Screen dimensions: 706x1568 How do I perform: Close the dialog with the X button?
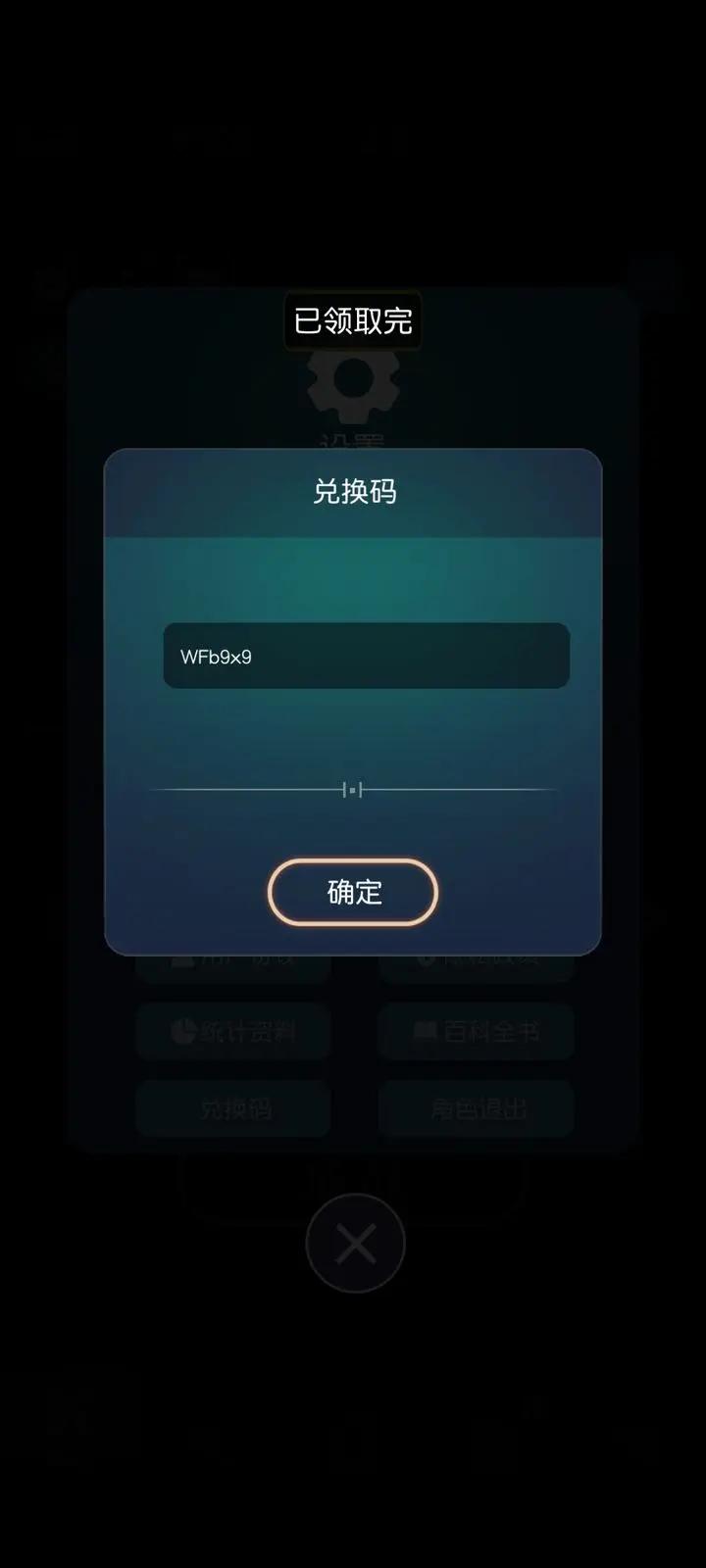coord(355,1244)
